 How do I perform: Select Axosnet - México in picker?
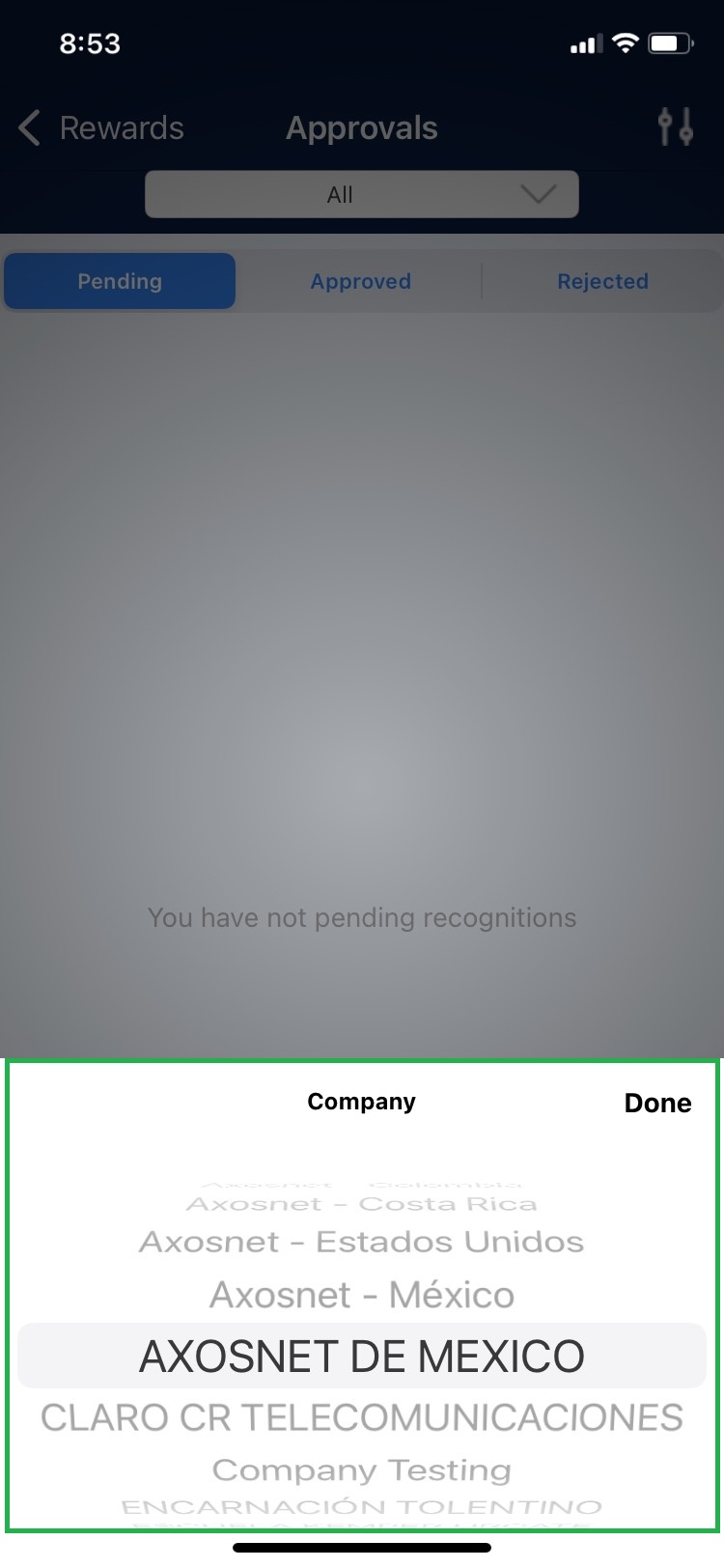click(362, 1295)
